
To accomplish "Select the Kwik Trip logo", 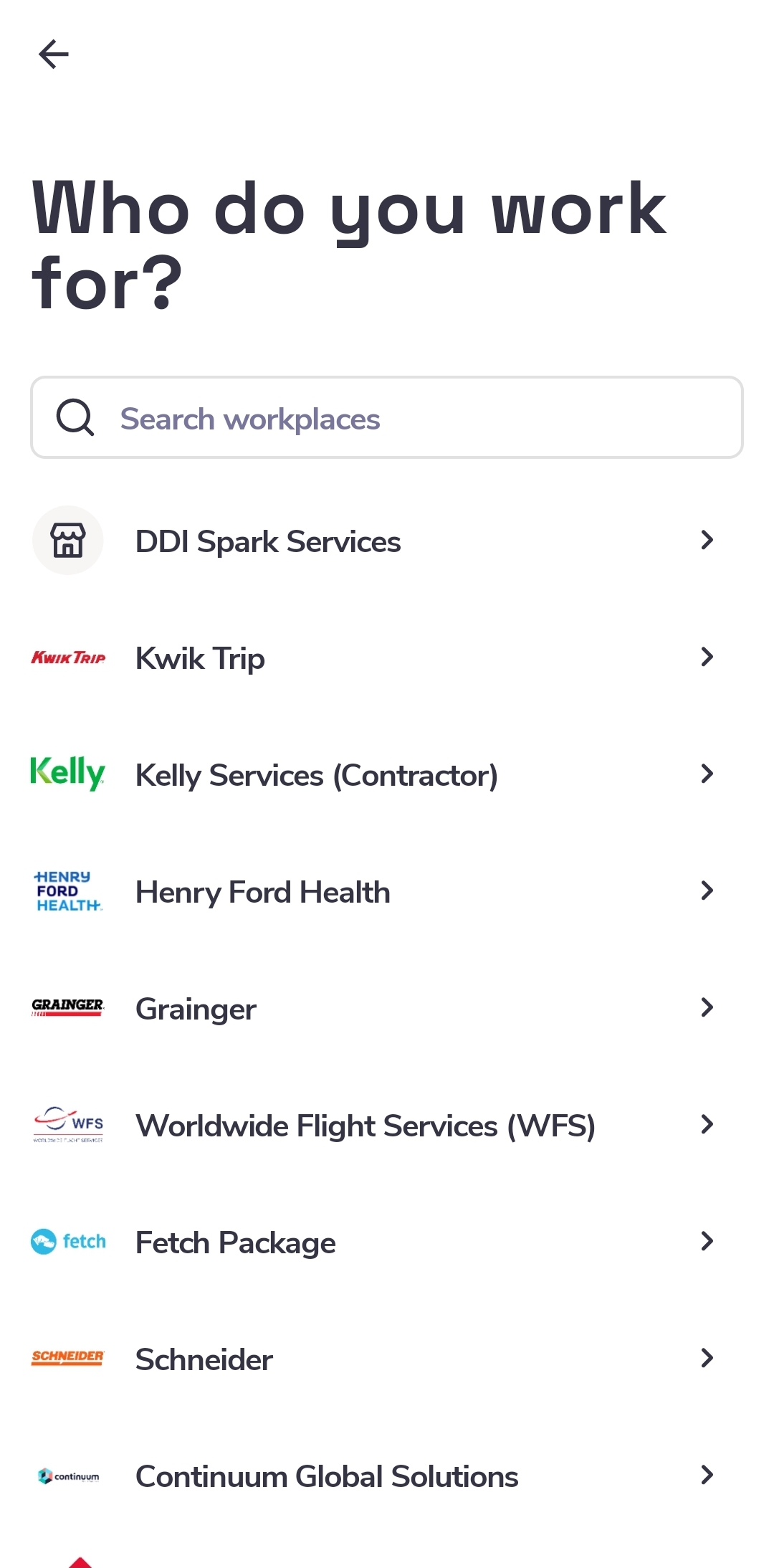I will [68, 657].
